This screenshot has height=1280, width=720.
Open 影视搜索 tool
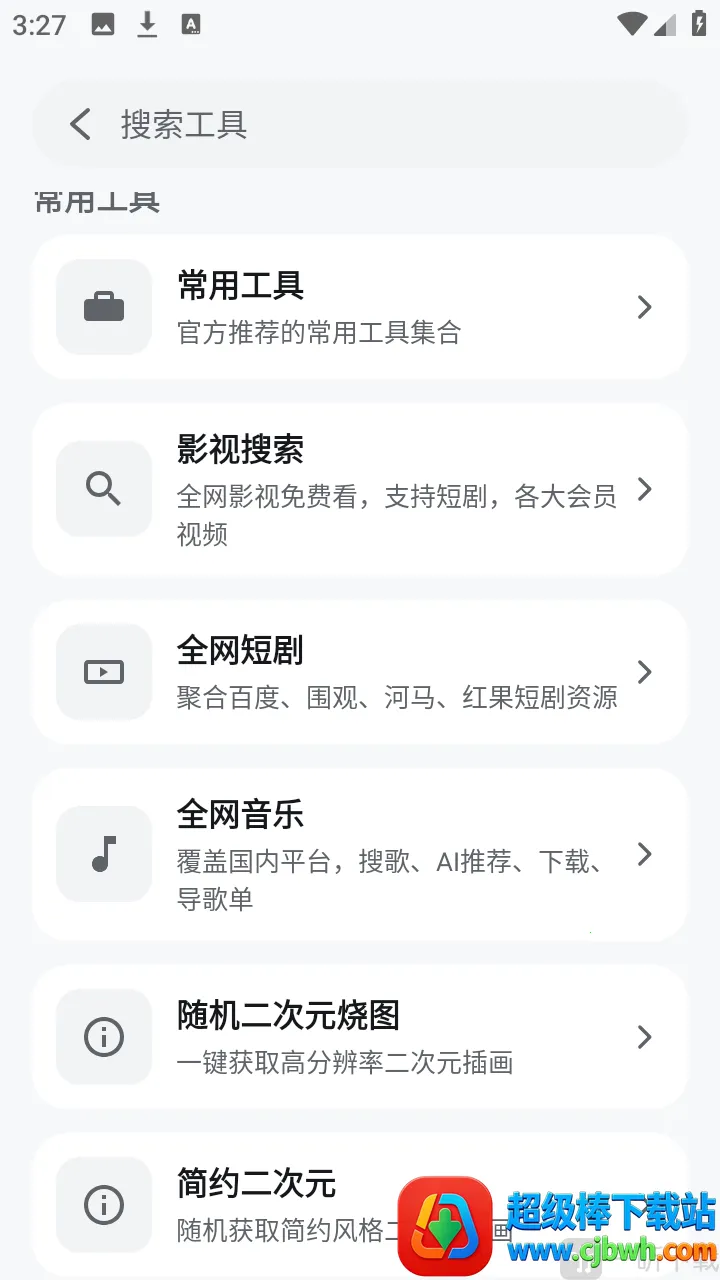click(360, 490)
